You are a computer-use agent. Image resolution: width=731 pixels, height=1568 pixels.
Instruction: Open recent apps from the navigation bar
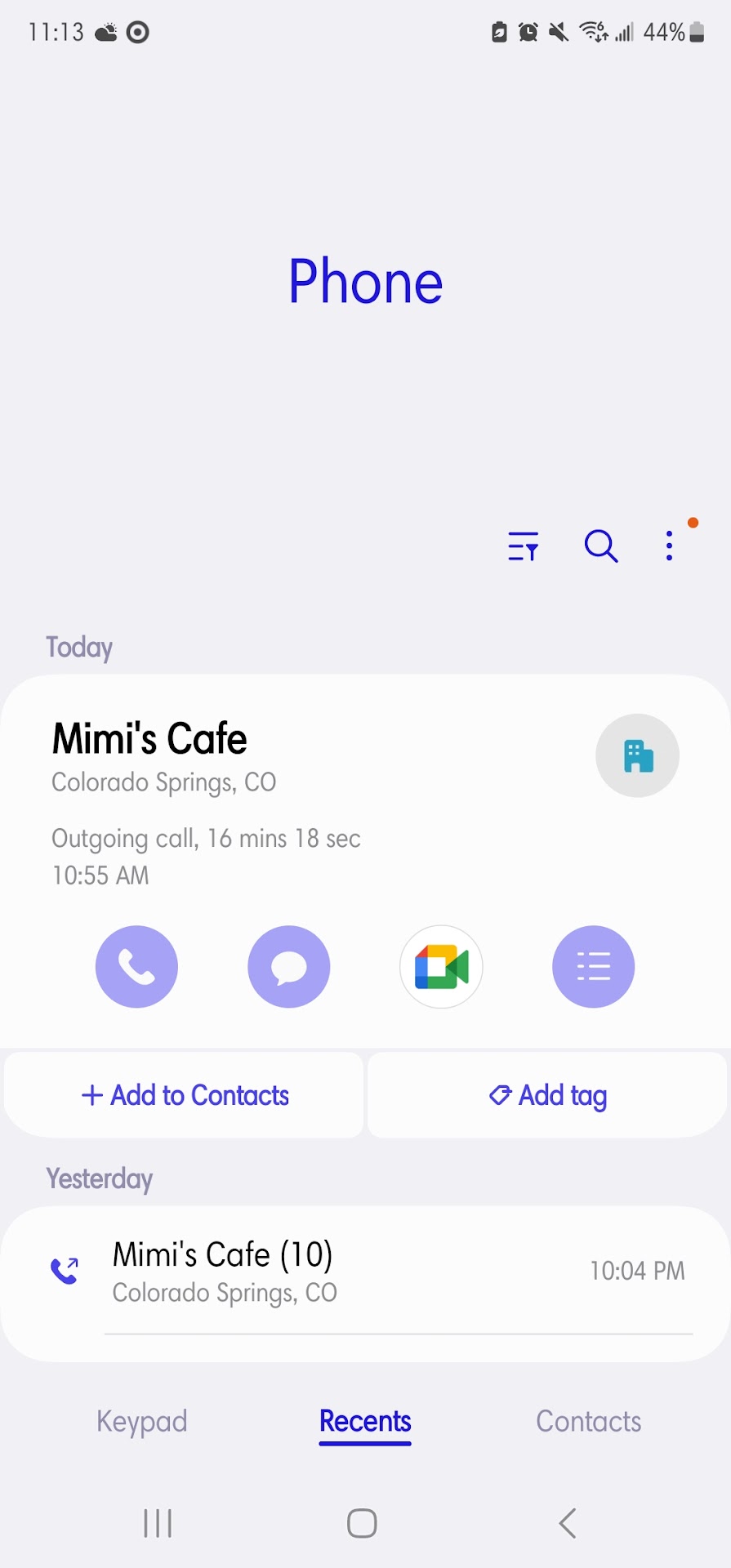click(x=158, y=1523)
